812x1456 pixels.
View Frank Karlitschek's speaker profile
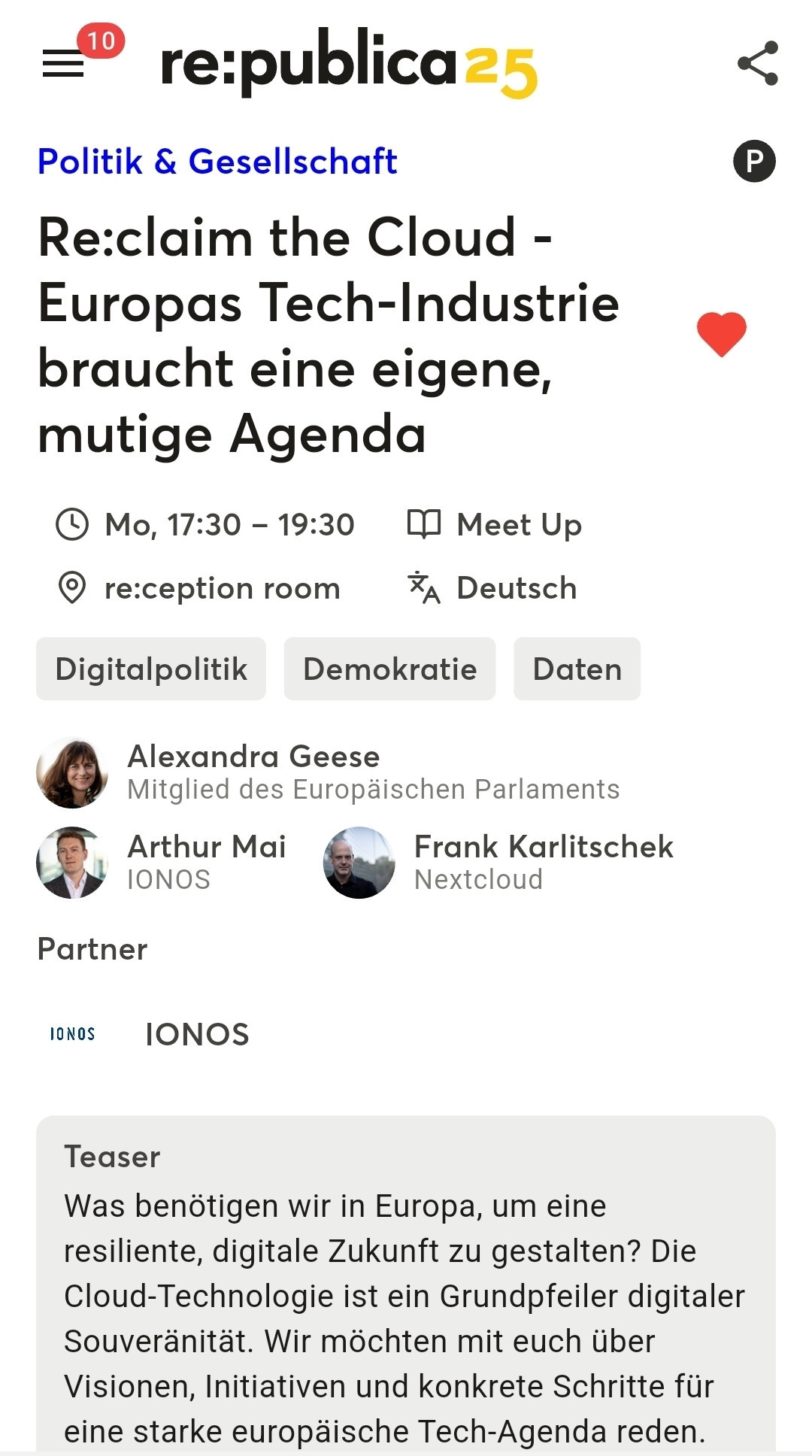[x=498, y=863]
